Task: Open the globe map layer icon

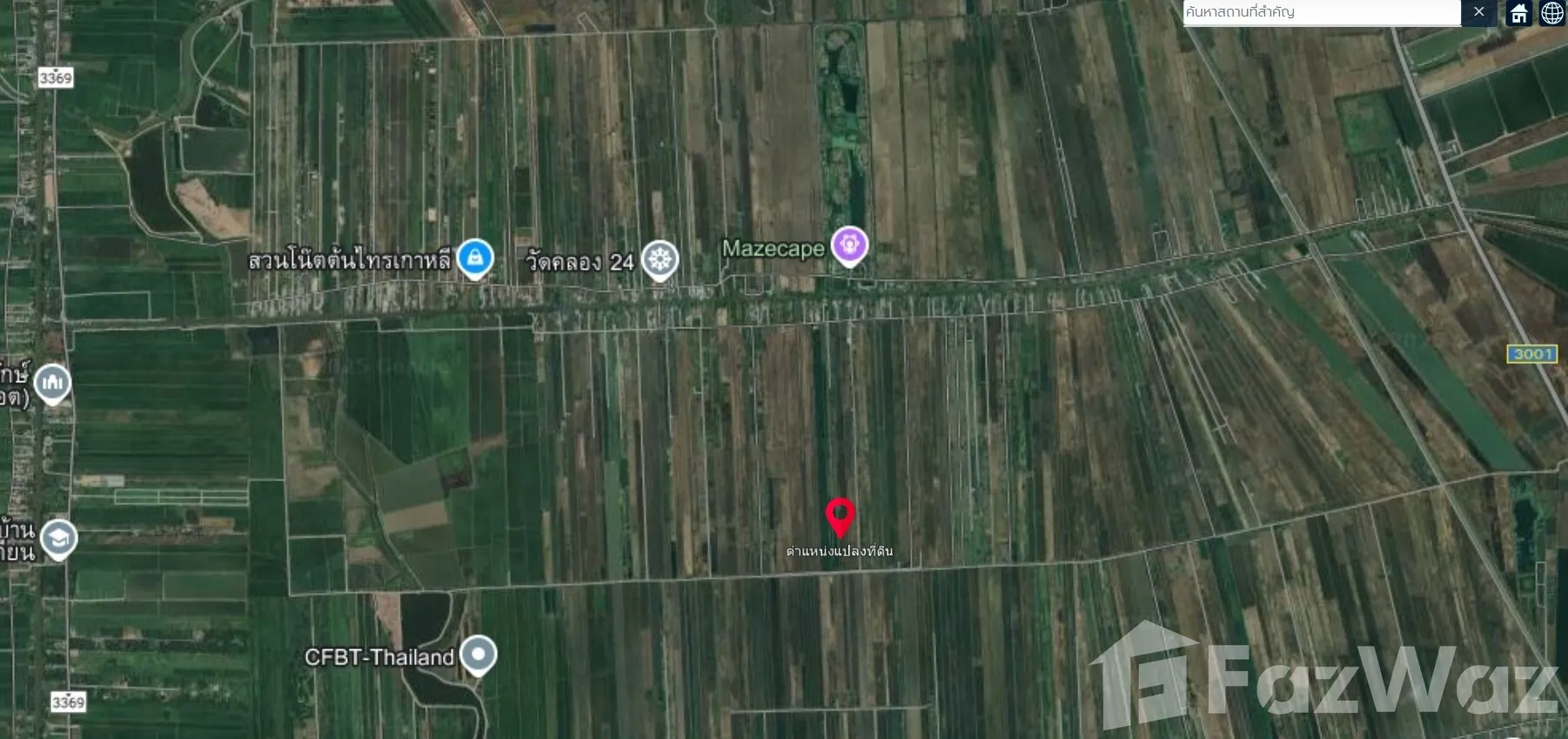Action: [x=1552, y=13]
